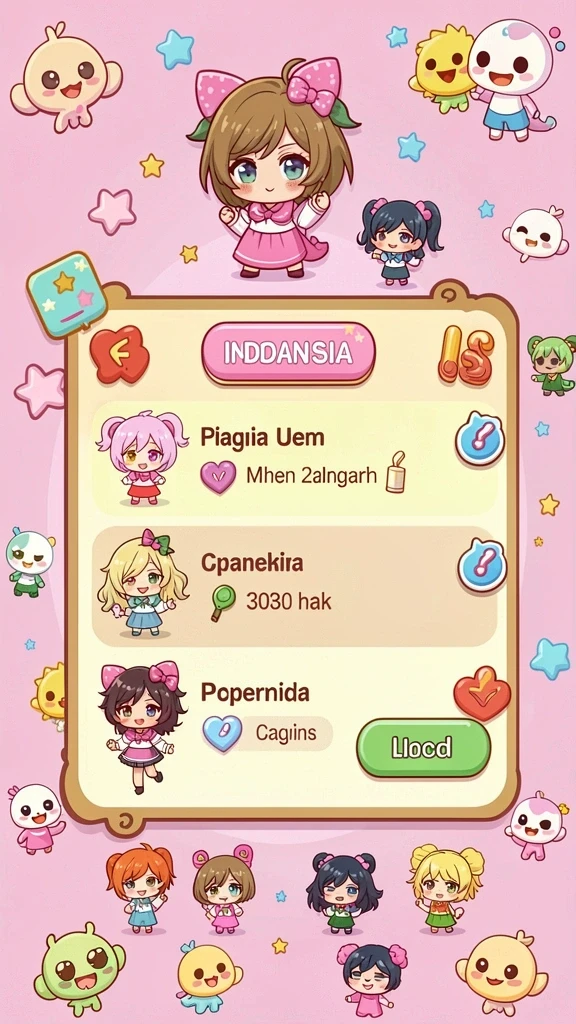Image resolution: width=576 pixels, height=1024 pixels.
Task: Open the info icon beside Cpanekira
Action: (482, 565)
